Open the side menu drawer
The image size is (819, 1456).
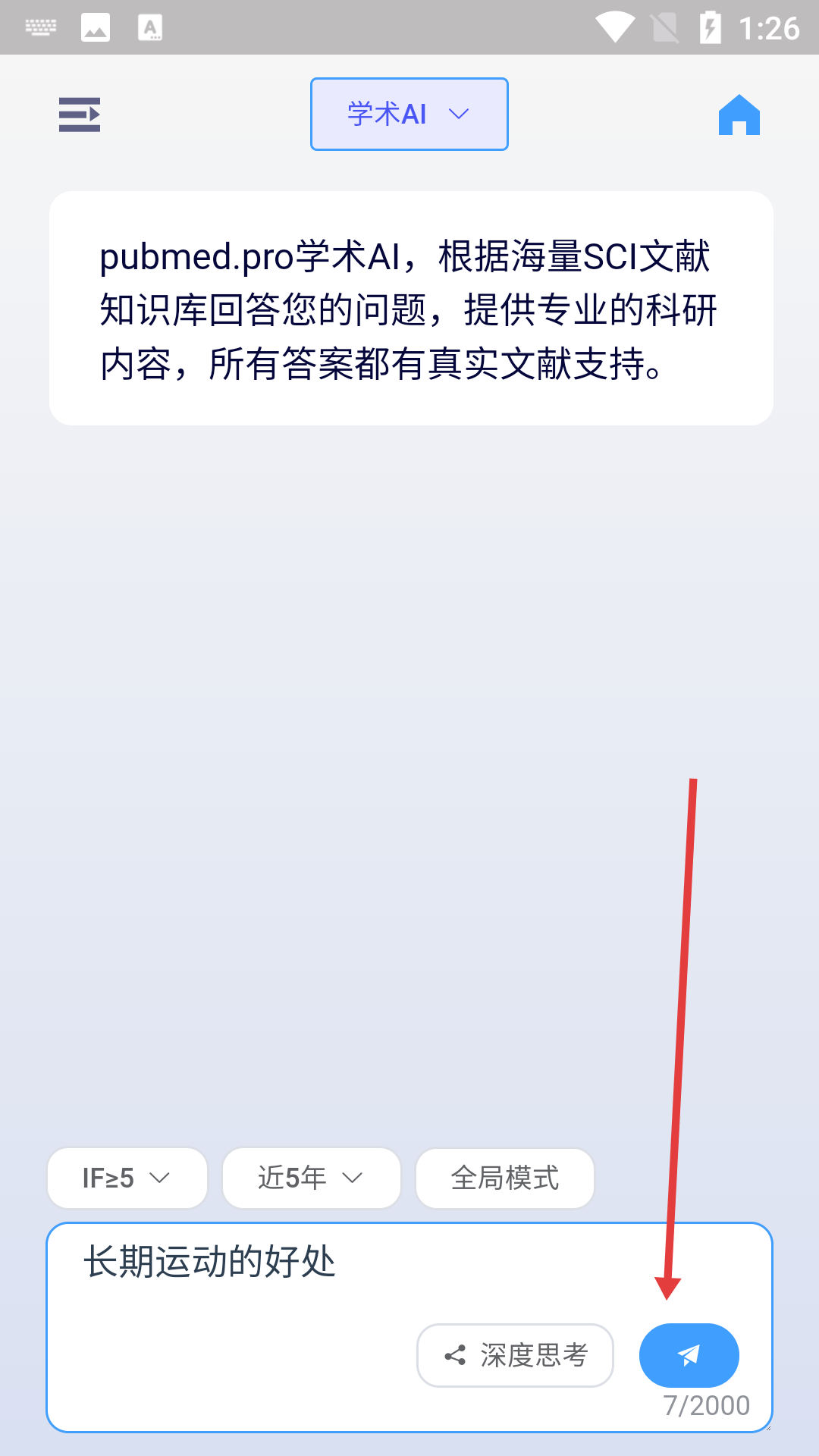[80, 115]
